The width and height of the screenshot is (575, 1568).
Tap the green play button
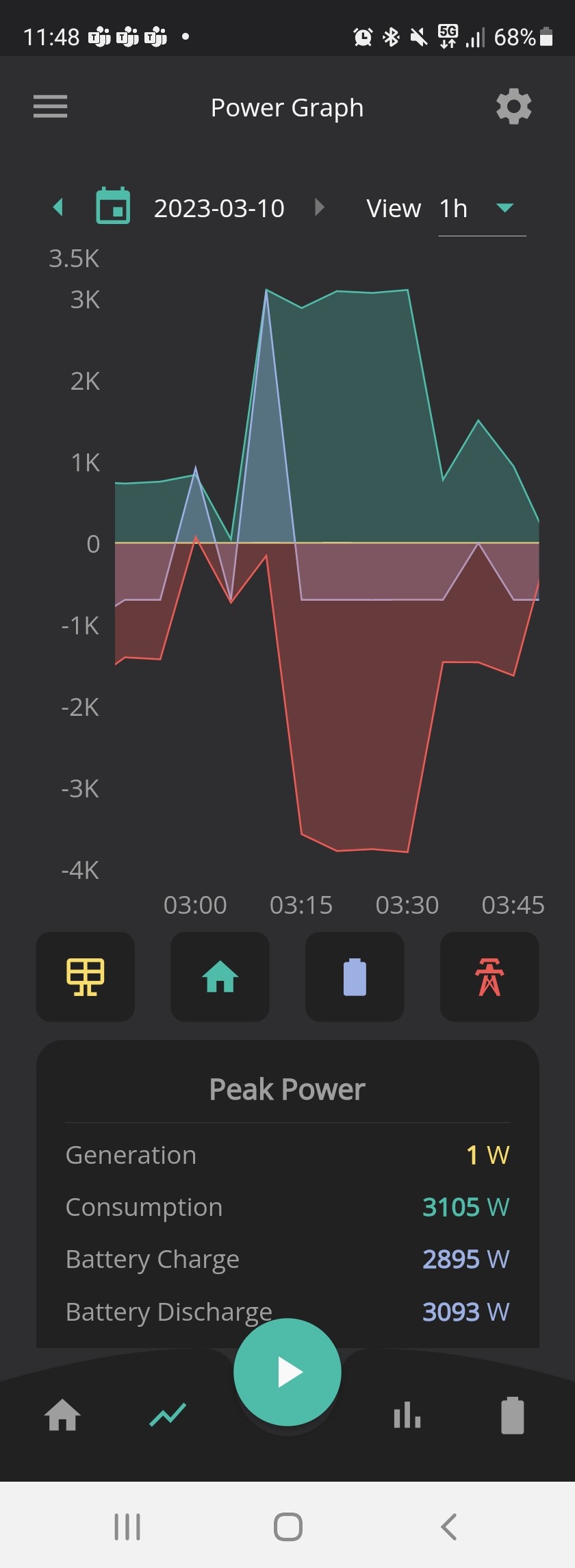point(287,1372)
